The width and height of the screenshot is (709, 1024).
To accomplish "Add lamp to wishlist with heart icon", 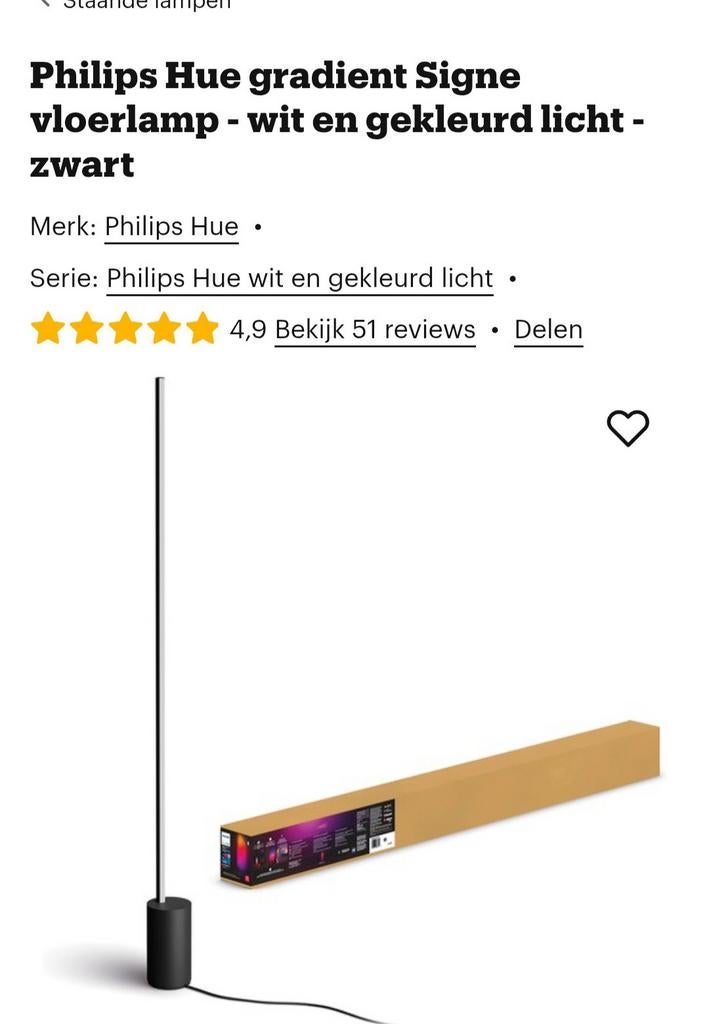I will [x=627, y=428].
